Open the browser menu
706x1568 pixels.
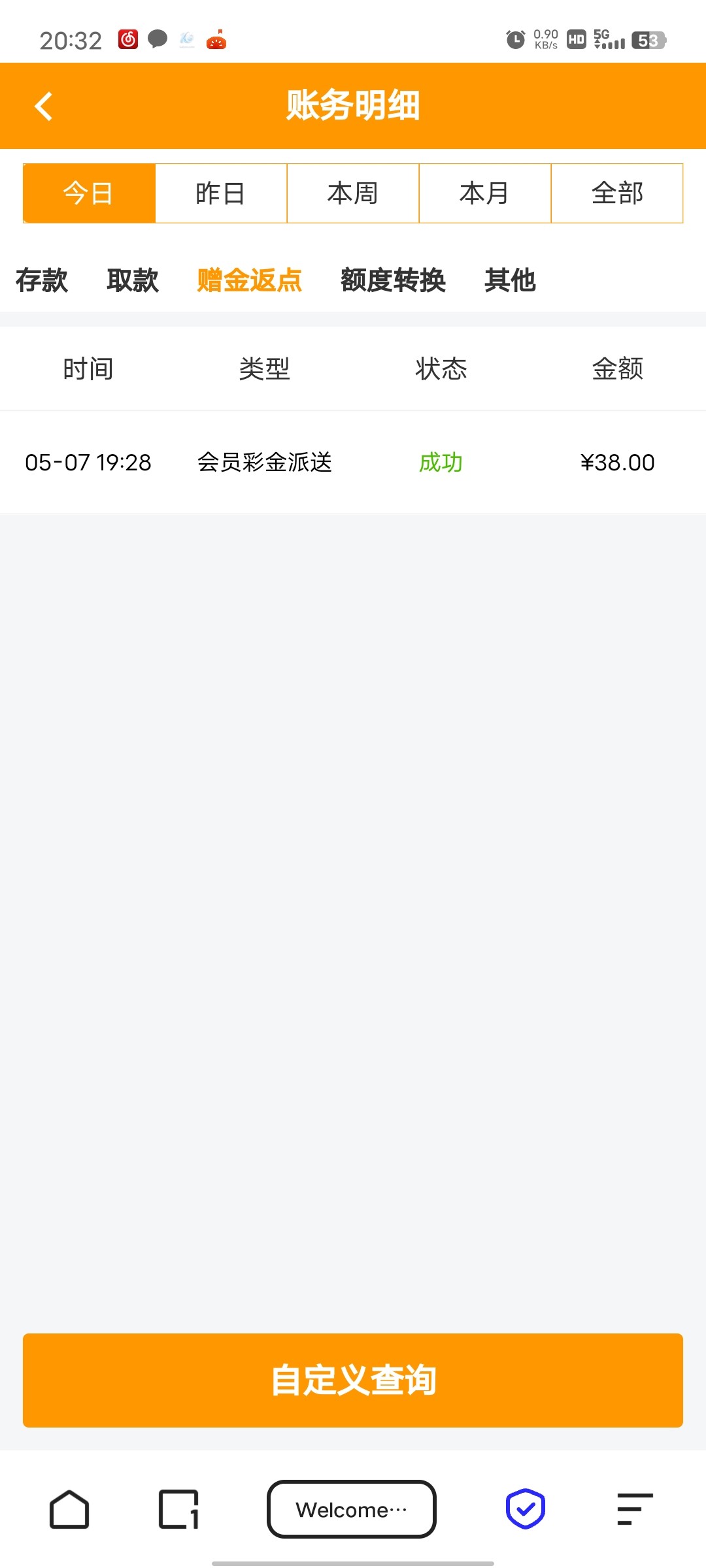(x=635, y=1509)
